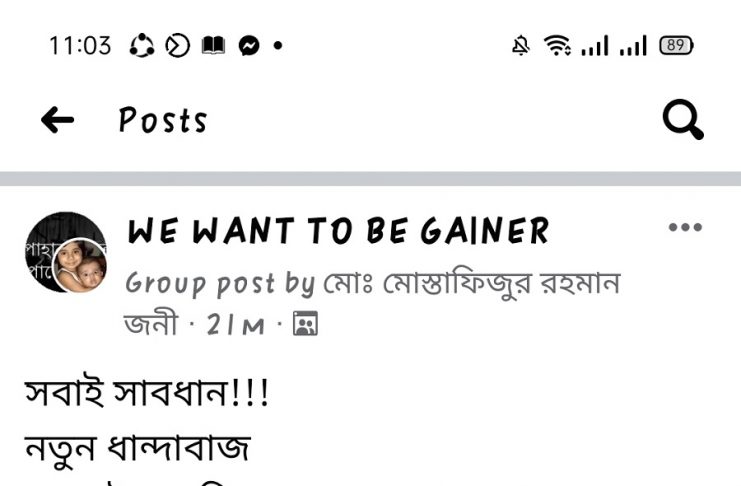This screenshot has height=486, width=741.
Task: Open search in Posts
Action: (684, 121)
